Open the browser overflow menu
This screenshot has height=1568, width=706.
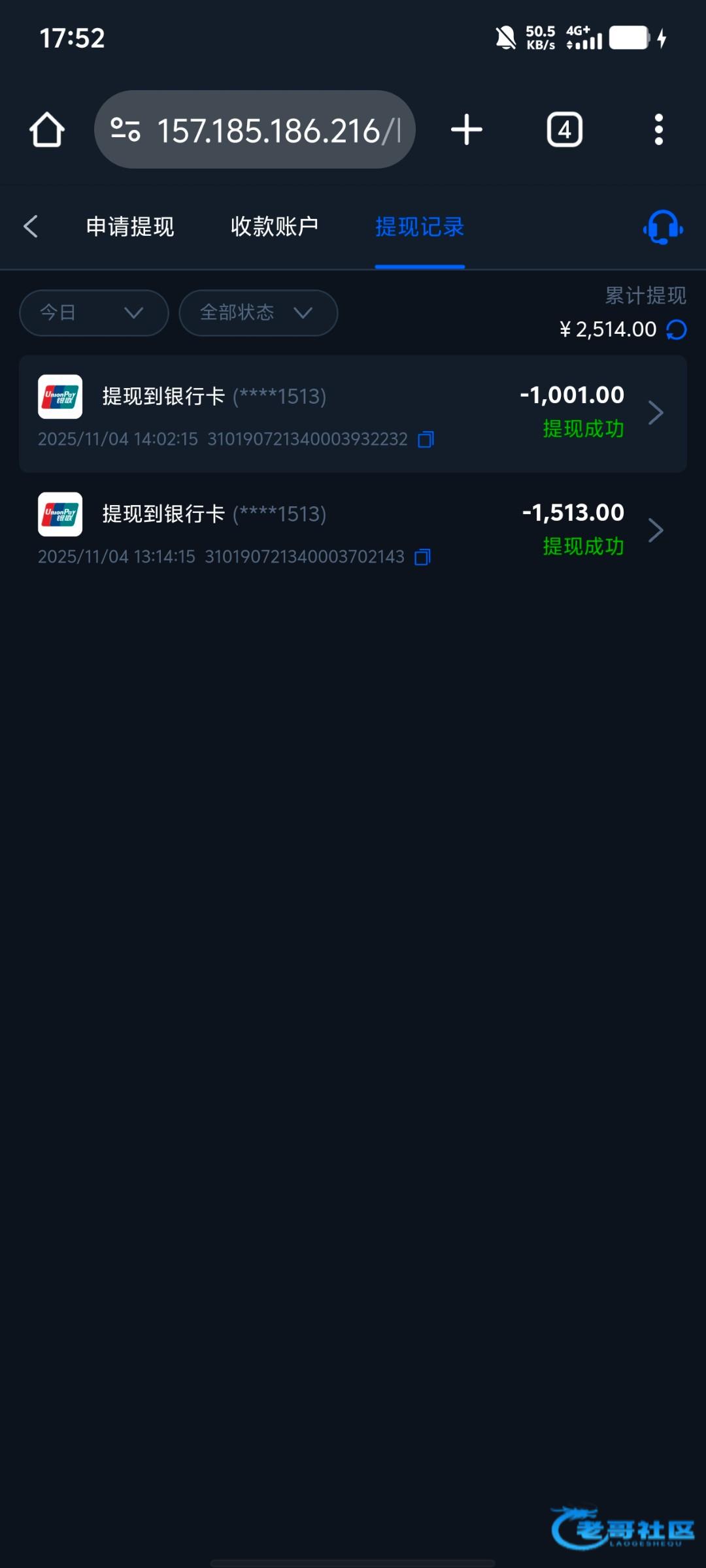pyautogui.click(x=659, y=129)
